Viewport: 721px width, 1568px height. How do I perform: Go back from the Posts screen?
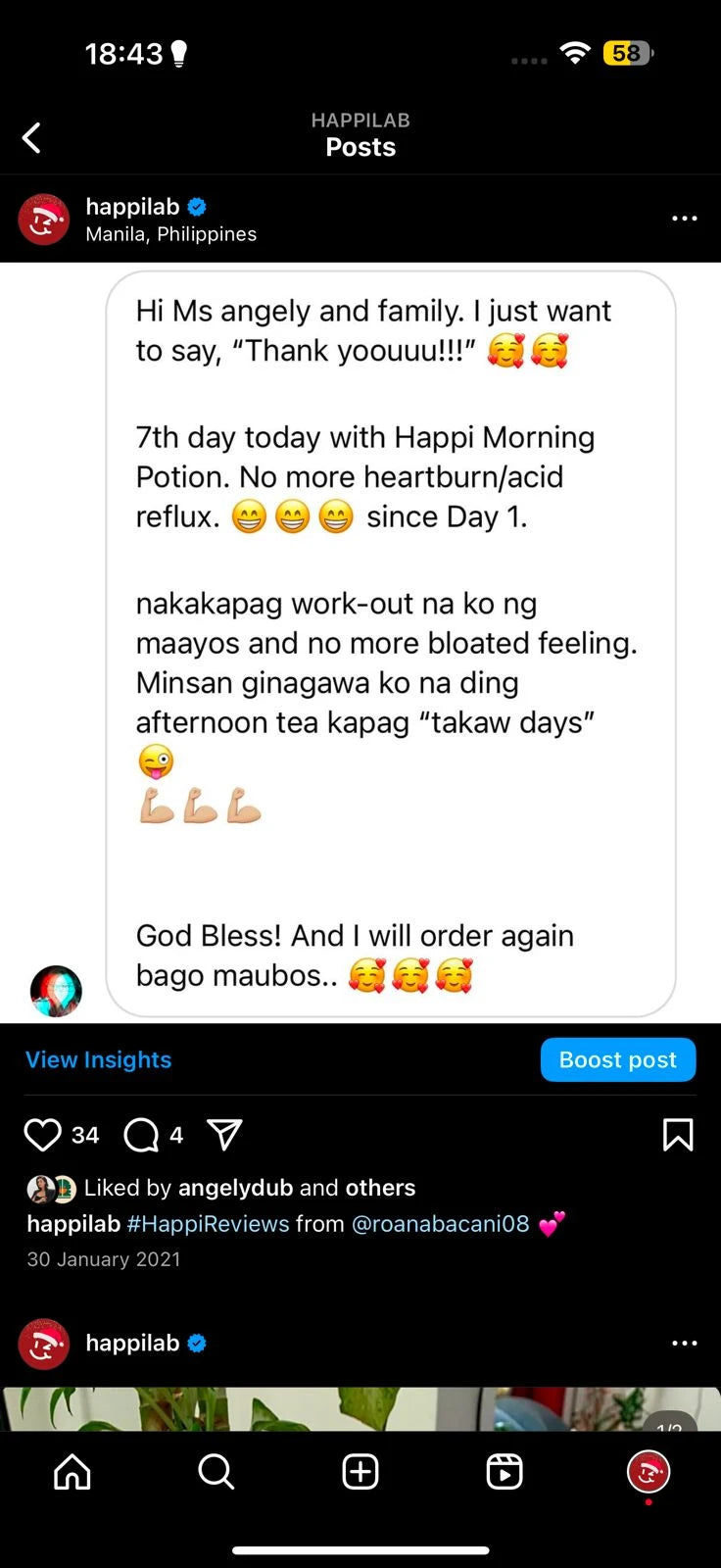[x=32, y=138]
